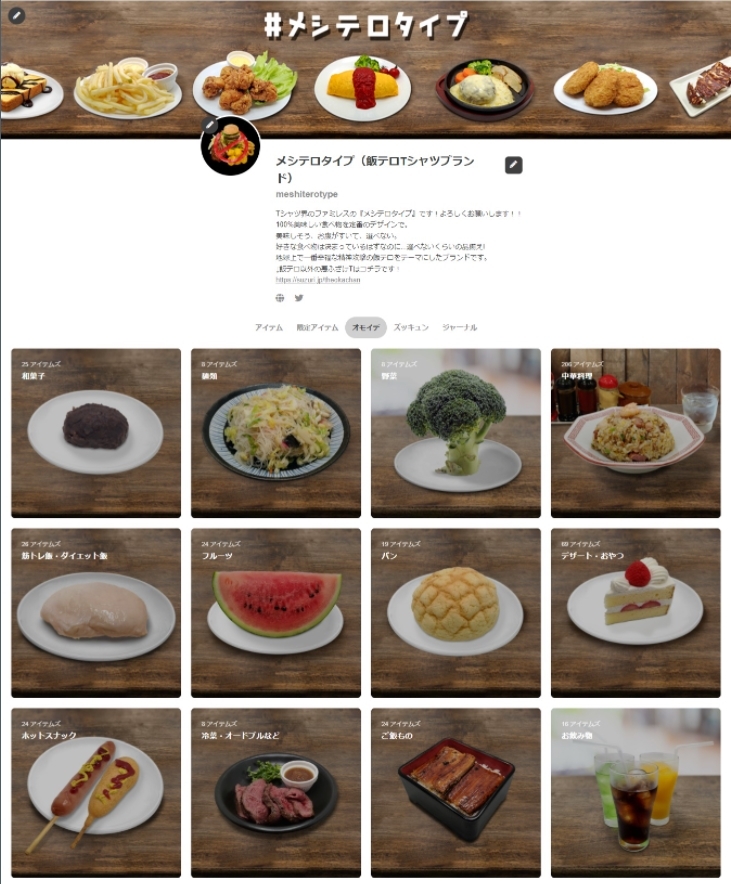
Task: Open the 野菜 broccoli collection
Action: click(455, 432)
